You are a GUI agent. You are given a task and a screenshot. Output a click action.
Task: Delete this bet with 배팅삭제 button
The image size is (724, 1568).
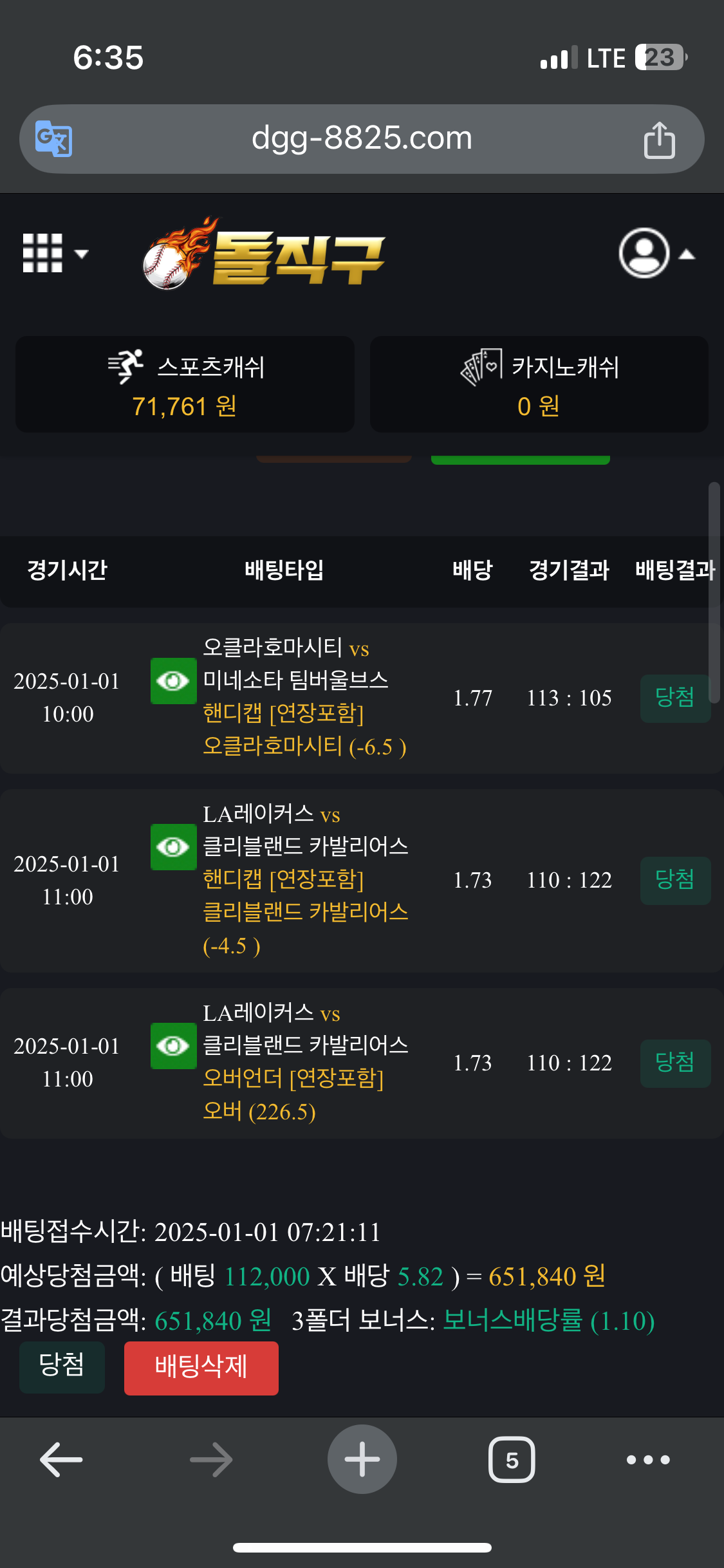(201, 1368)
